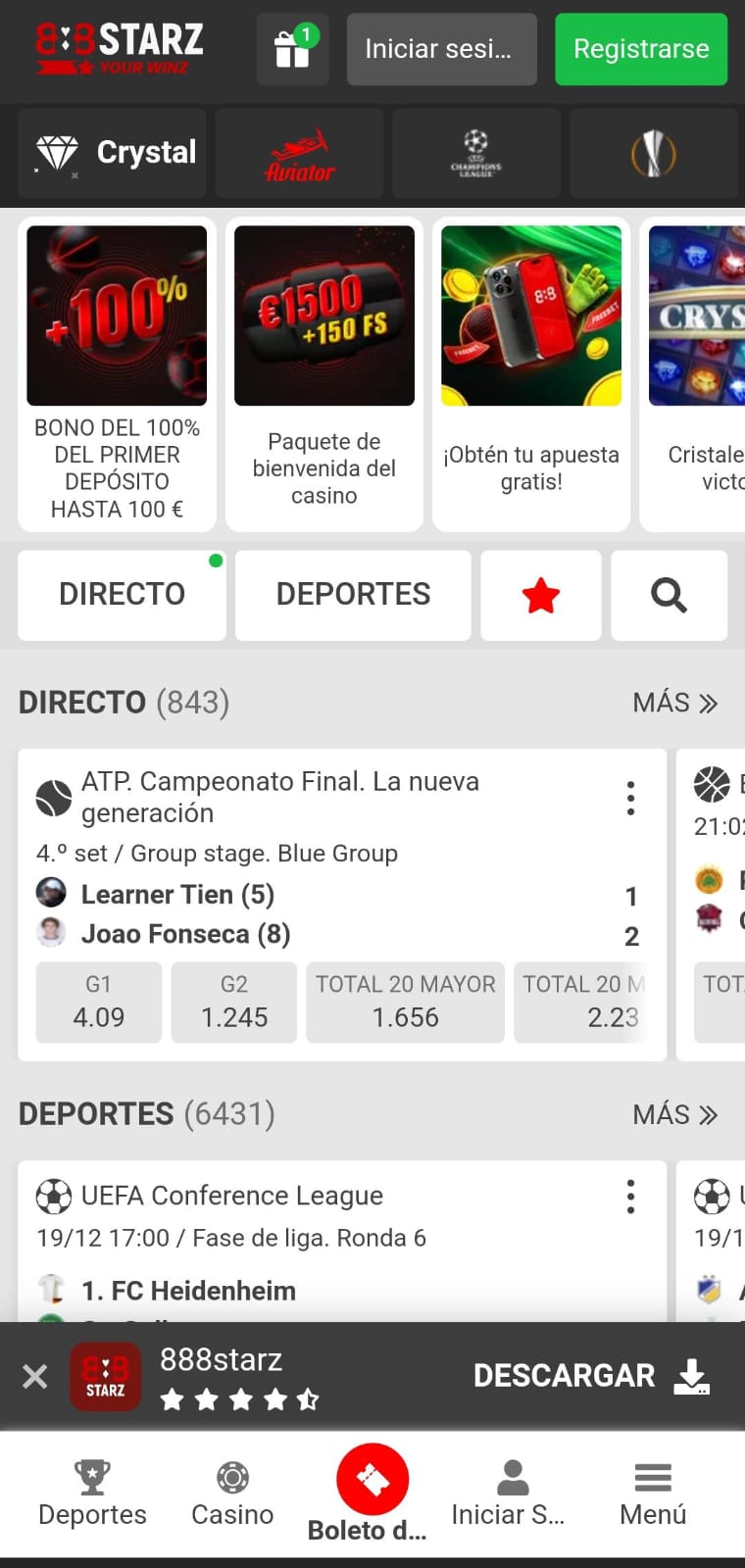The width and height of the screenshot is (745, 1568).
Task: Open search with the magnifier icon
Action: (x=670, y=595)
